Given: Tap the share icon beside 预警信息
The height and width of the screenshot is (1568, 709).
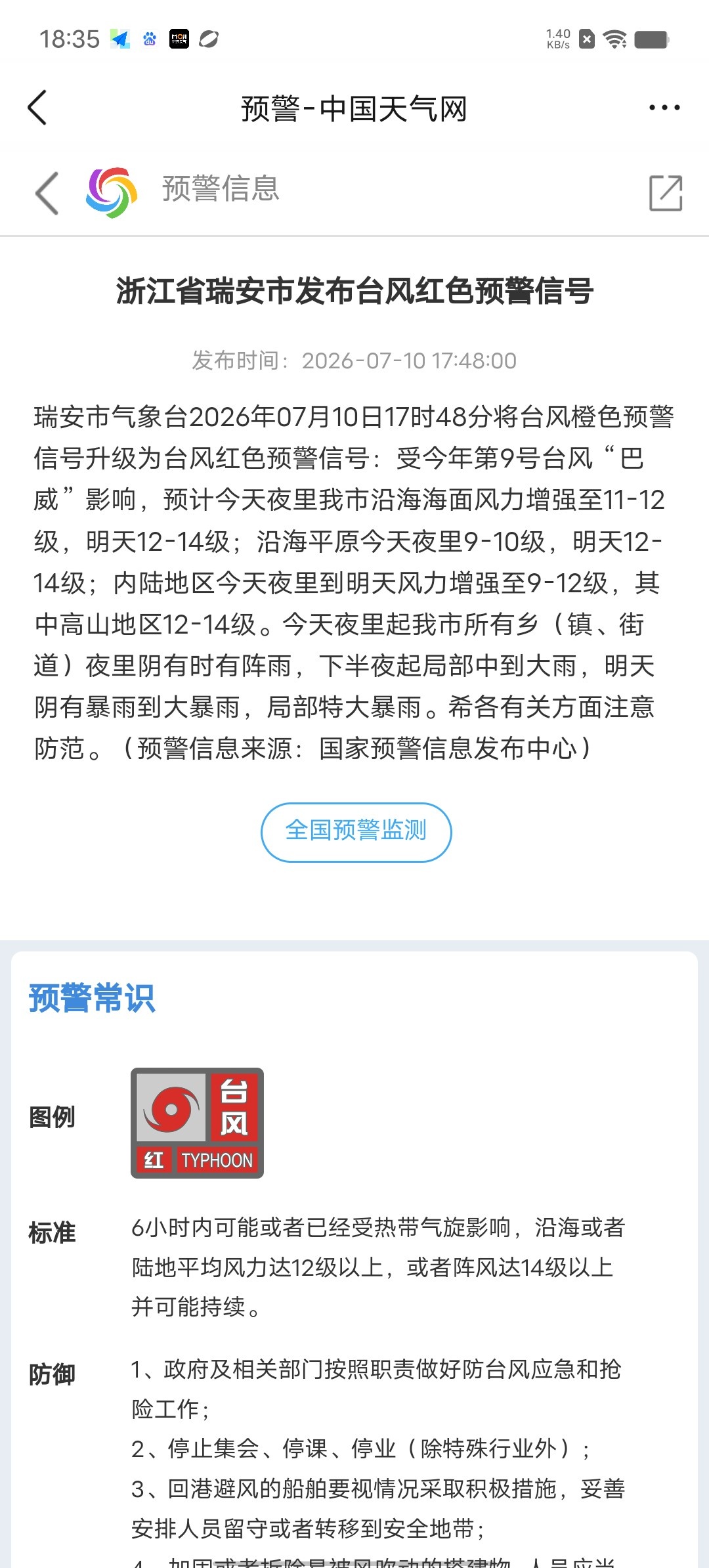Looking at the screenshot, I should tap(666, 193).
